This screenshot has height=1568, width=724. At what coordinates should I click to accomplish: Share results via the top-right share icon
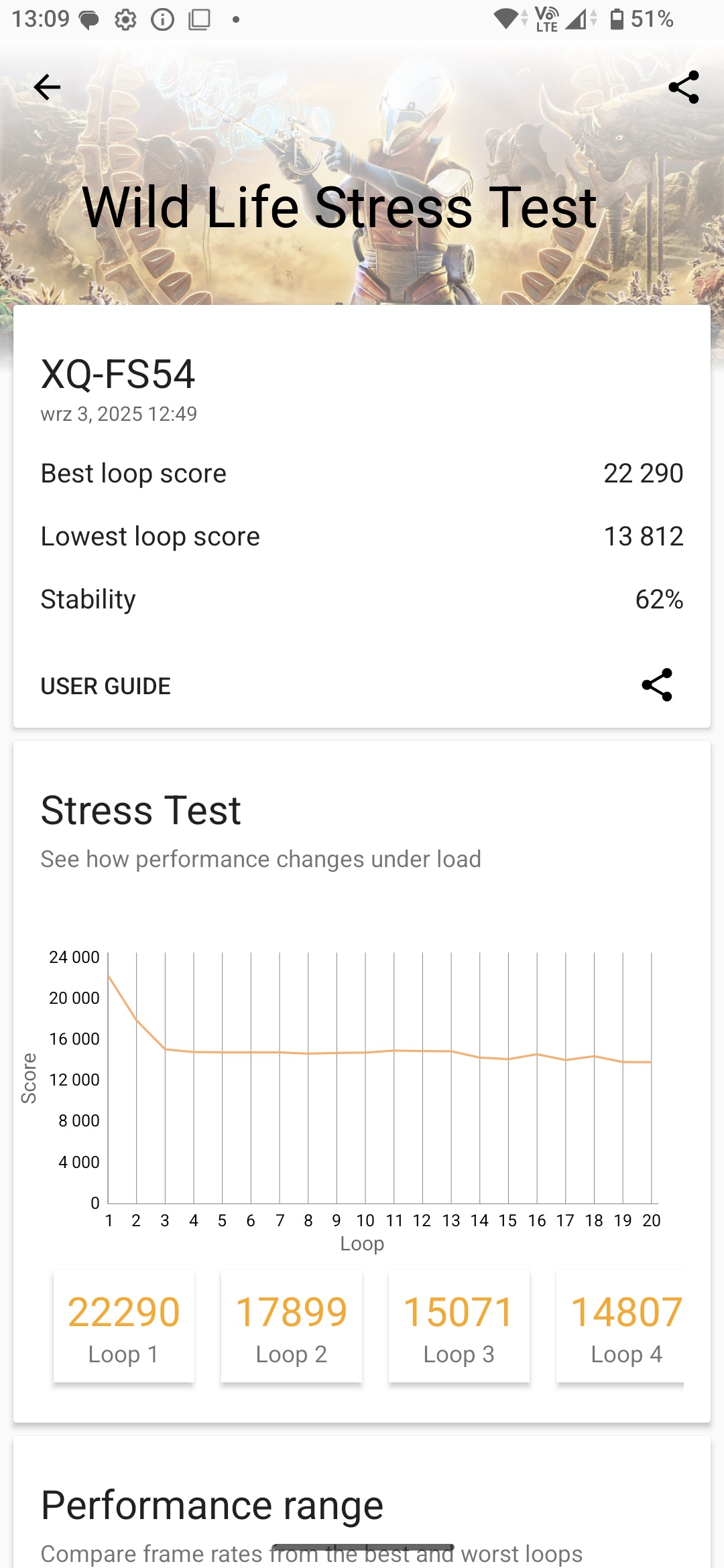683,87
